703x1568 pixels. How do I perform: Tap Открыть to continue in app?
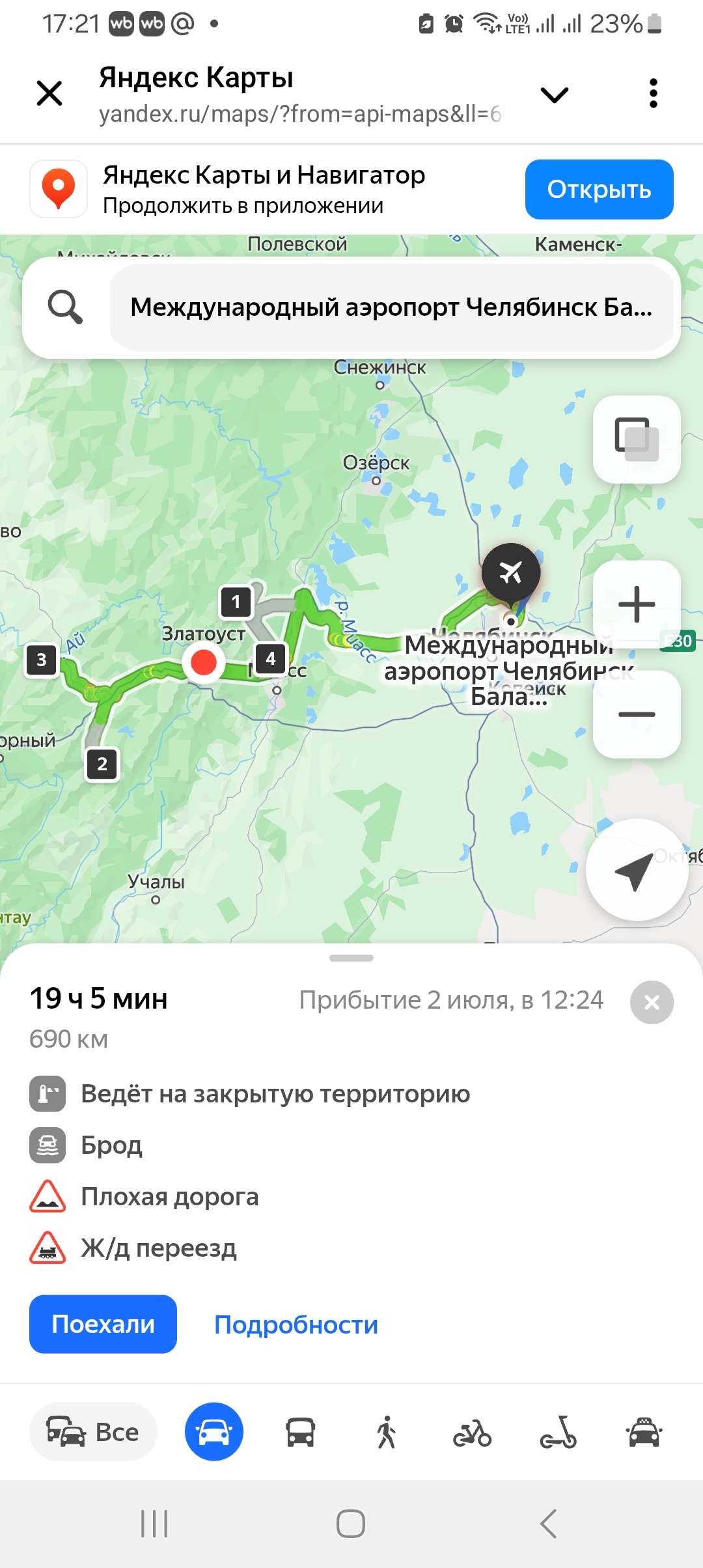tap(599, 189)
